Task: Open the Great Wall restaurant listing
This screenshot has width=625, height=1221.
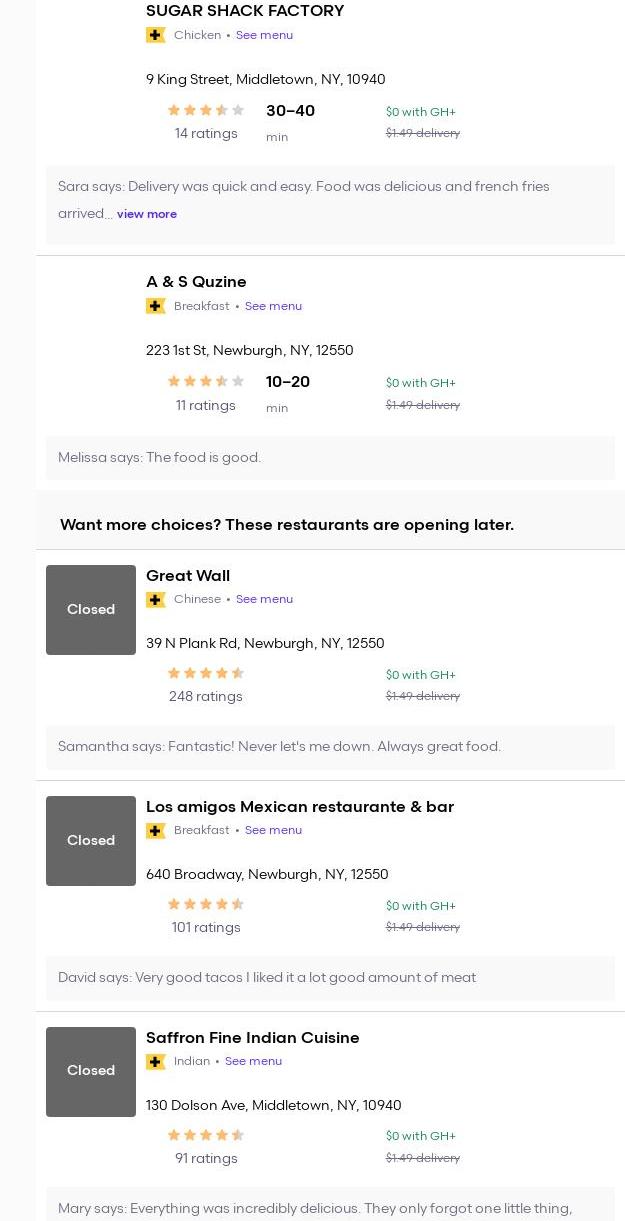Action: pos(188,576)
